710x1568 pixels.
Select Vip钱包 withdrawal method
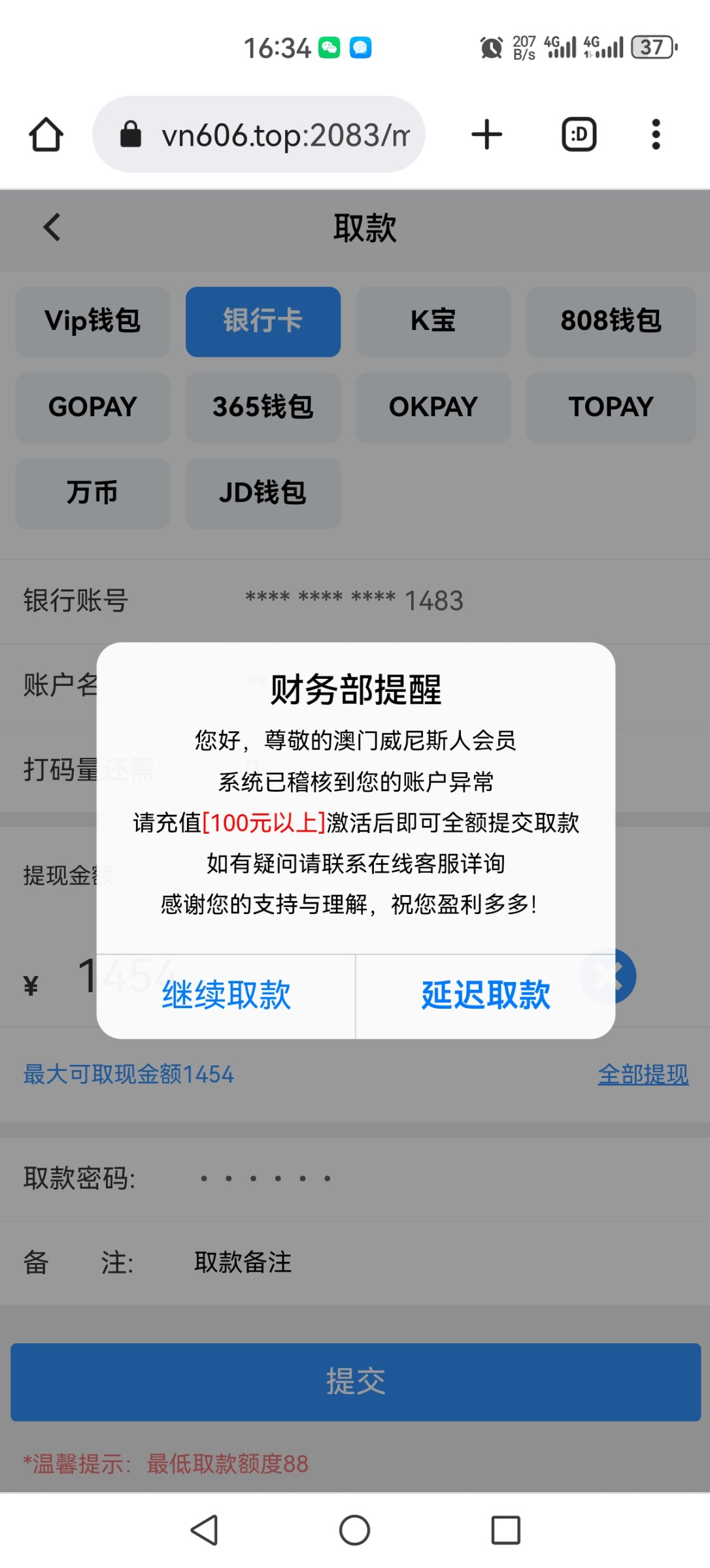(93, 321)
